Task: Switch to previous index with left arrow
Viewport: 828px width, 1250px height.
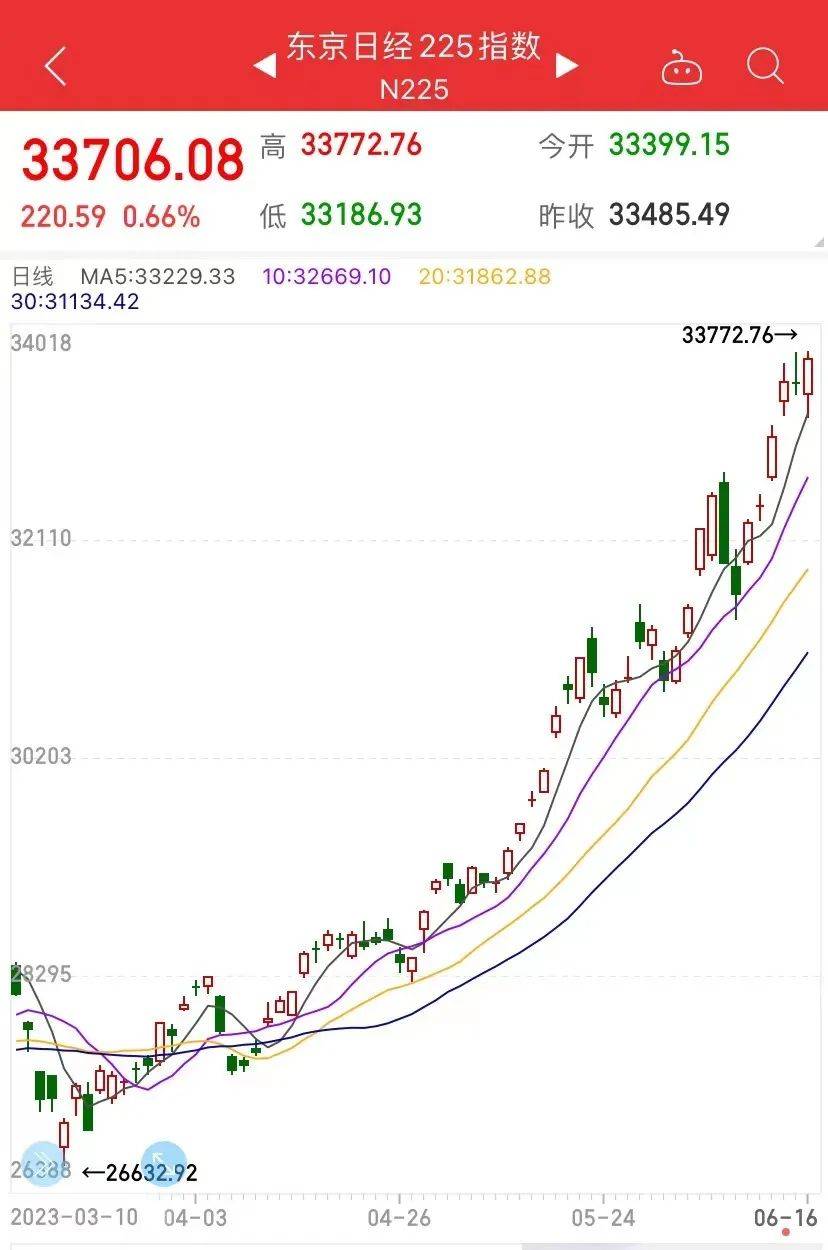Action: click(266, 63)
